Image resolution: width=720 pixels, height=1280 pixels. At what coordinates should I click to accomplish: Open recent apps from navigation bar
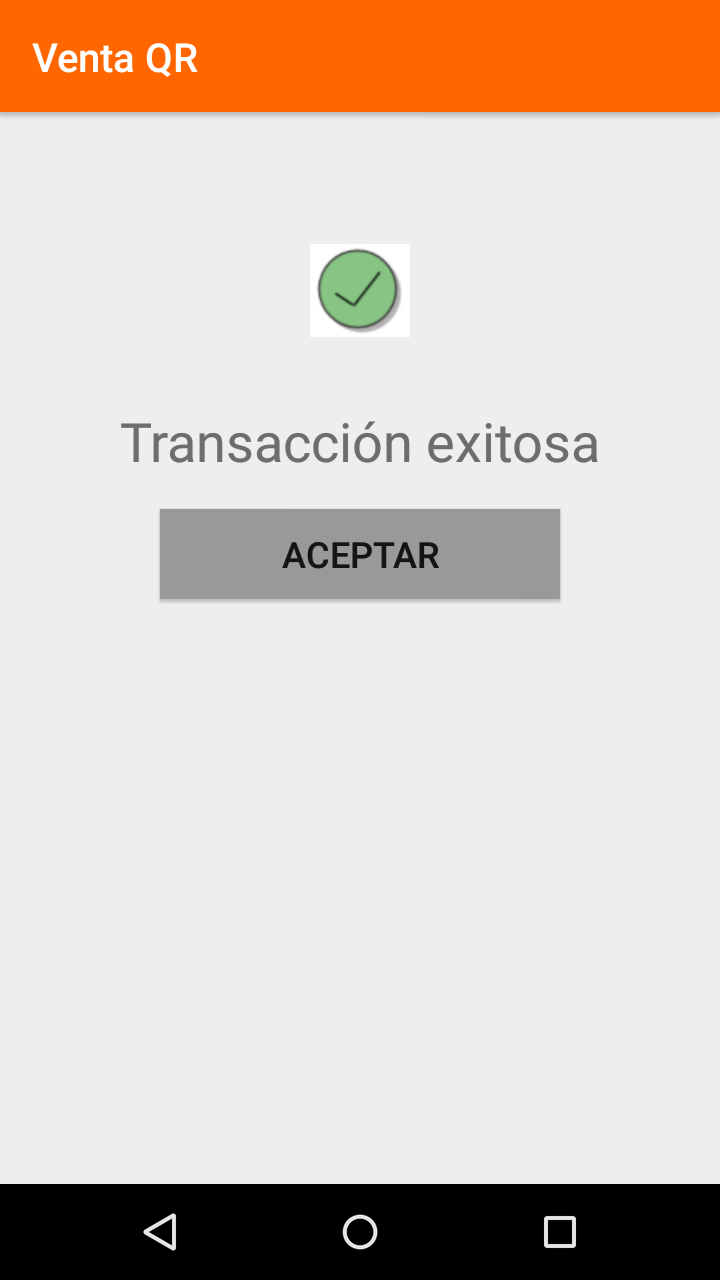click(560, 1231)
